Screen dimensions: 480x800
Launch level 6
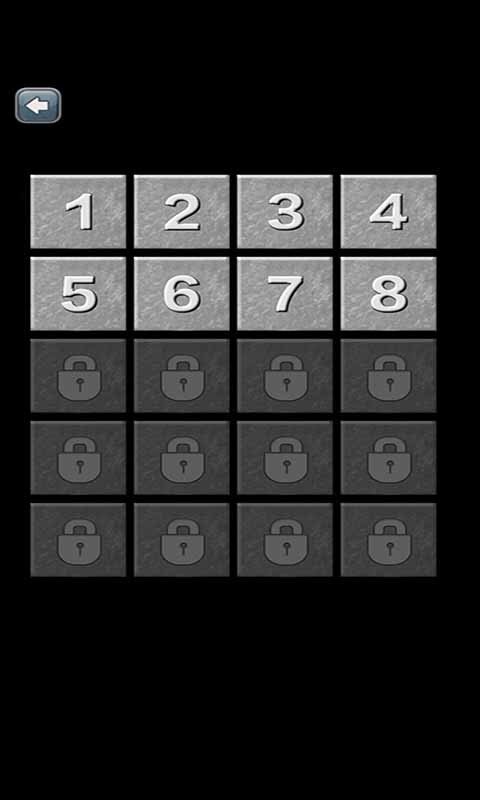click(x=182, y=294)
